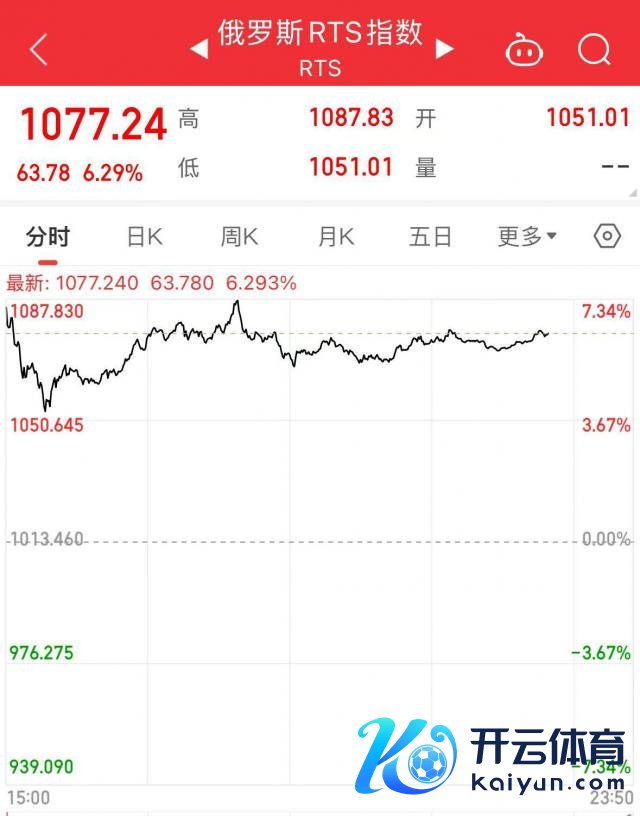Viewport: 640px width, 816px height.
Task: Switch to the 日K chart tab
Action: [144, 237]
